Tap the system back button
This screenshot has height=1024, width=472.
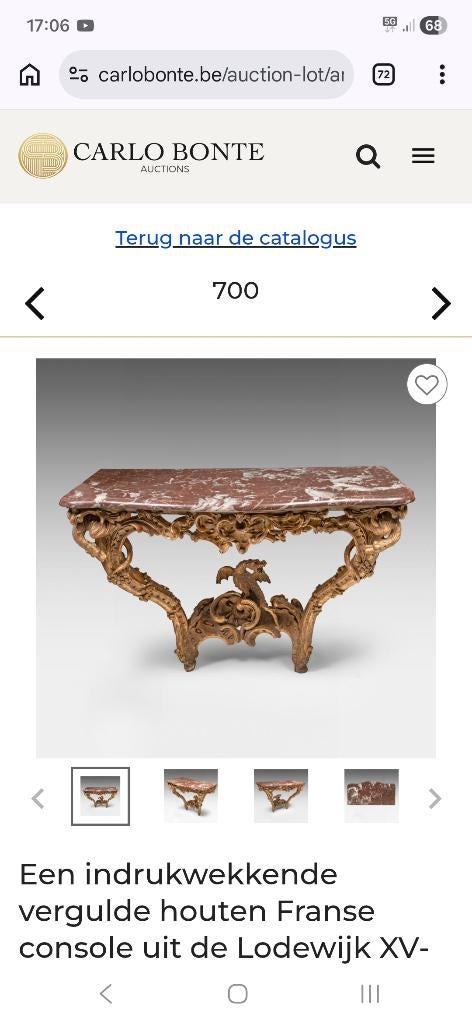pyautogui.click(x=106, y=994)
